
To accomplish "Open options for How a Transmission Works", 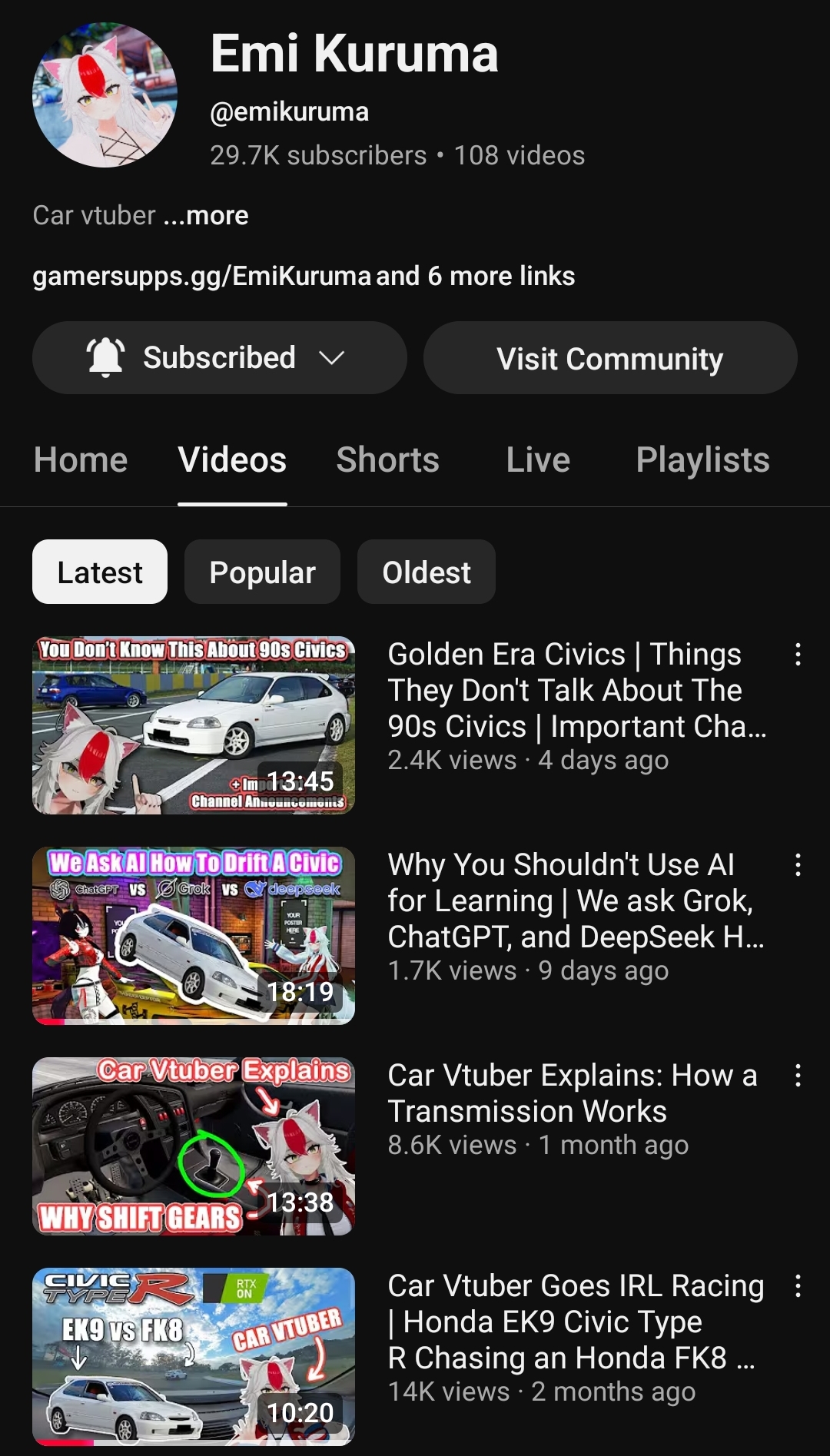I will [798, 1076].
